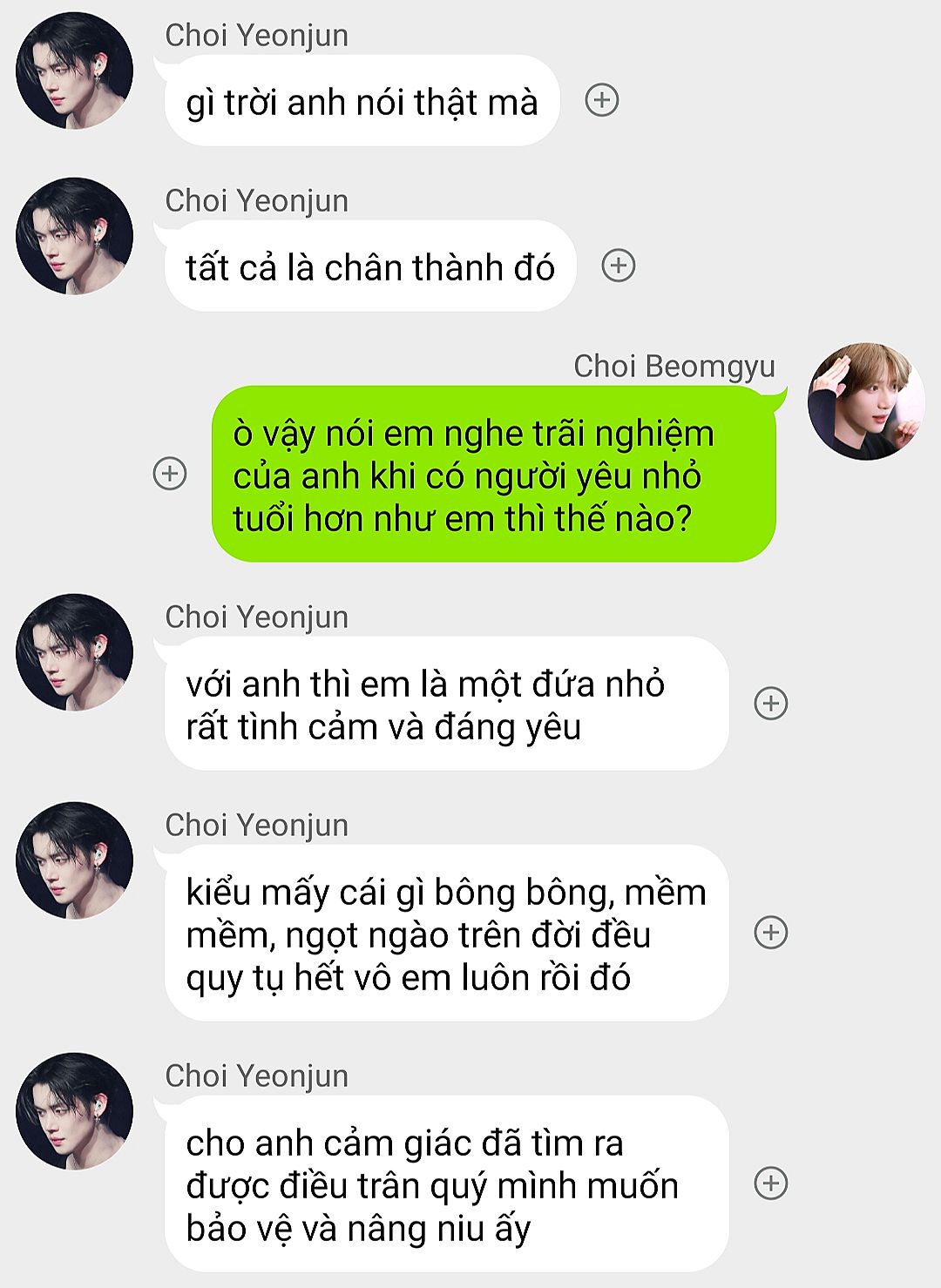Tap plus icon beside 'kiểu mấy cái gì bông bông'

click(770, 933)
